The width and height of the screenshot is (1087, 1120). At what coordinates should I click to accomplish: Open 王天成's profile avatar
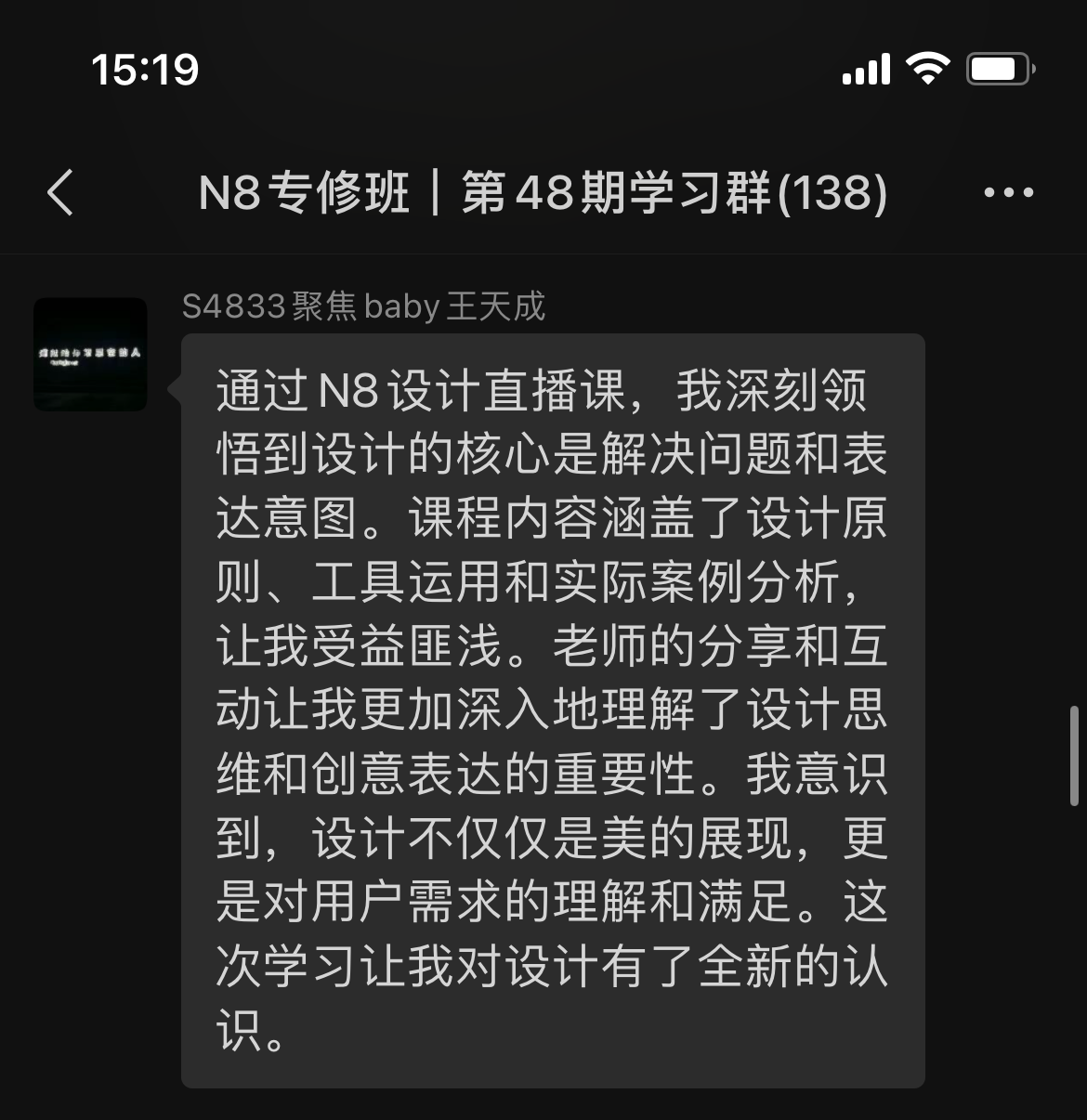click(x=90, y=354)
